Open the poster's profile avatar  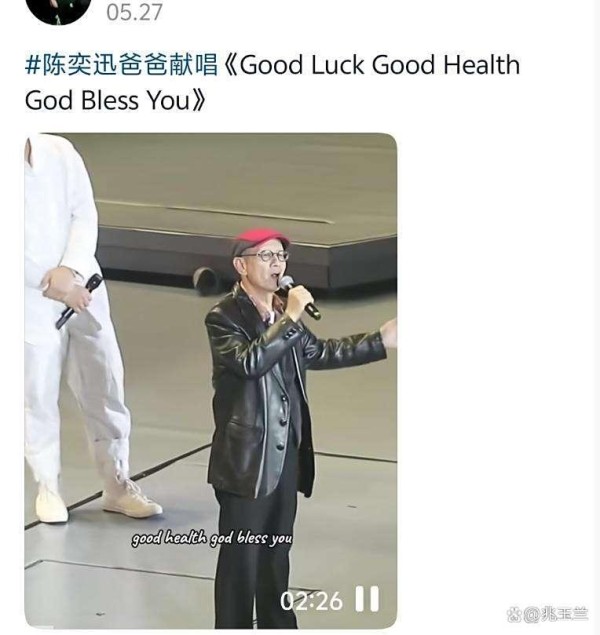coord(57,8)
